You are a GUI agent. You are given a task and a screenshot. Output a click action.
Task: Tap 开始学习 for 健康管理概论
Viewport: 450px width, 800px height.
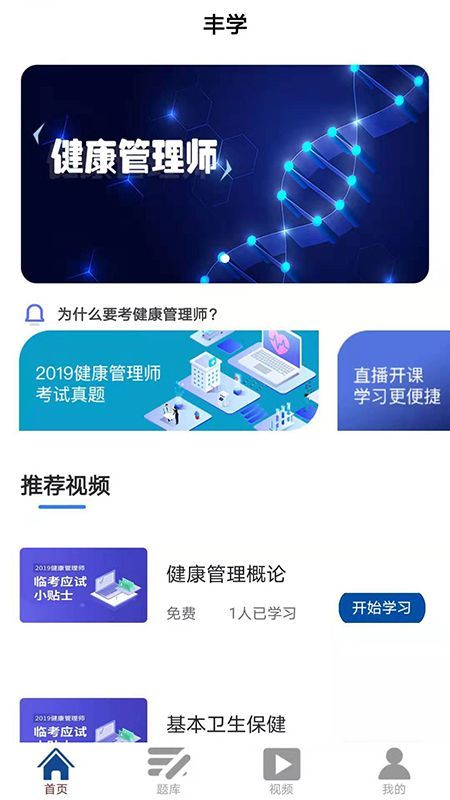pyautogui.click(x=382, y=608)
